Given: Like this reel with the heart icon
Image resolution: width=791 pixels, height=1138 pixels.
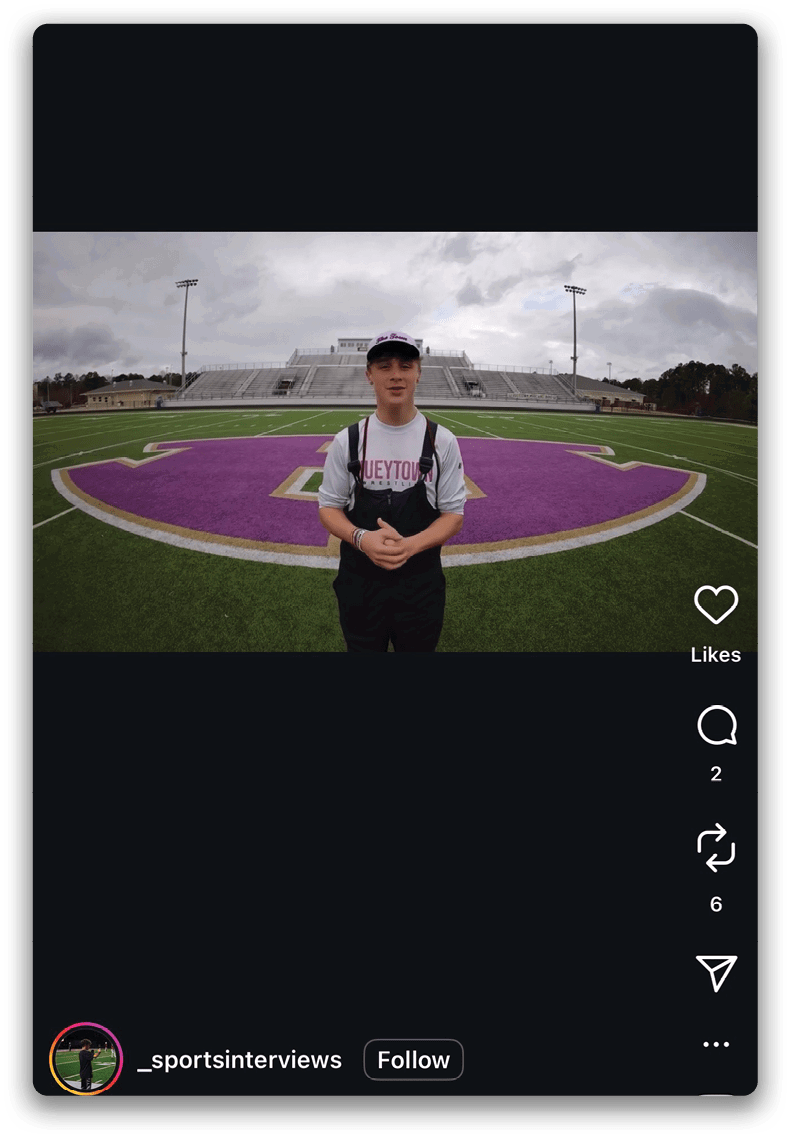Looking at the screenshot, I should click(x=716, y=605).
